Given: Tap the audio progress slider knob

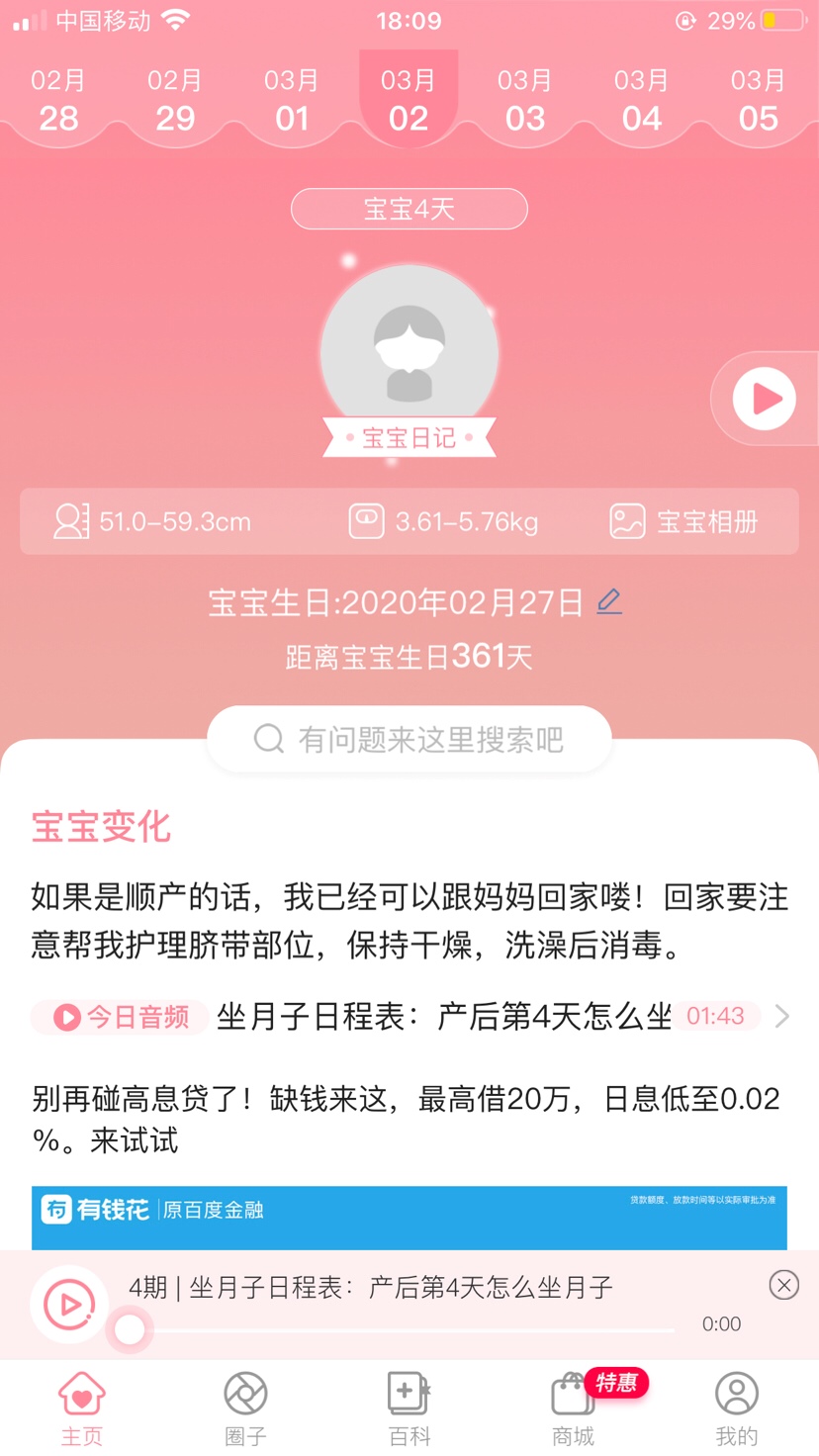Looking at the screenshot, I should [x=130, y=1330].
